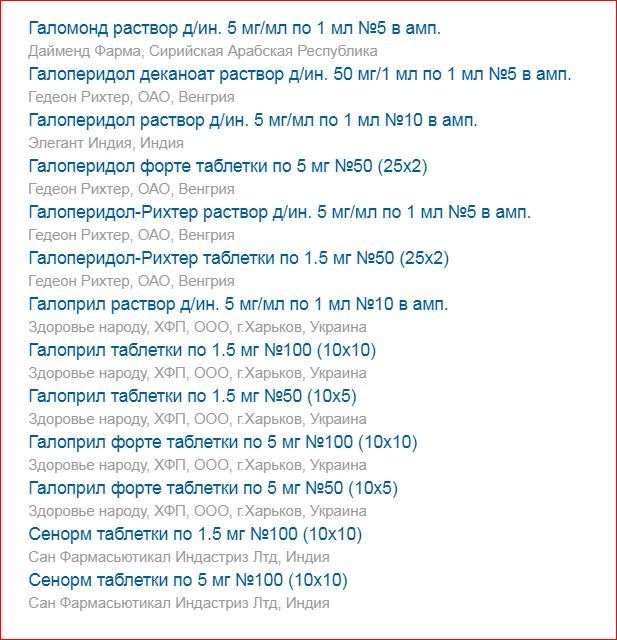
Task: Open Галоприл форте таблетки по 5 мг №100
Action: pos(223,442)
